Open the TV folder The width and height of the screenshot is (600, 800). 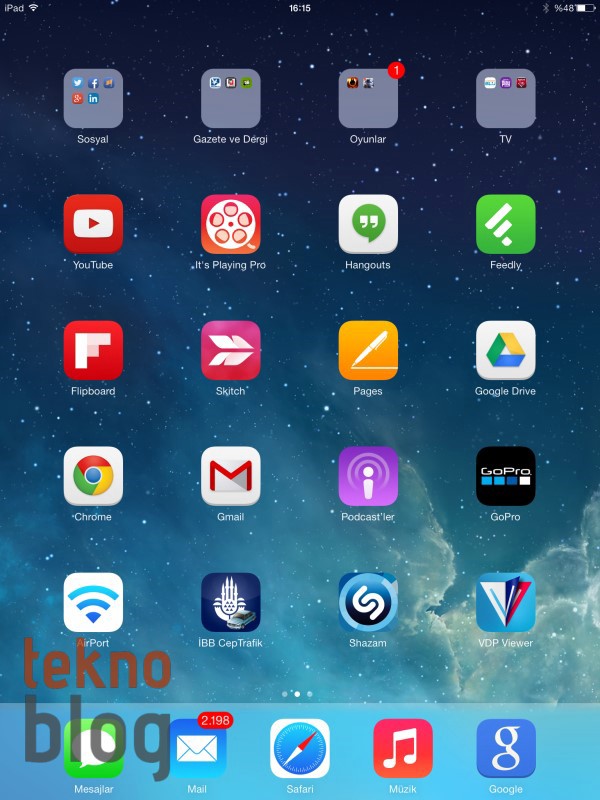(x=505, y=98)
